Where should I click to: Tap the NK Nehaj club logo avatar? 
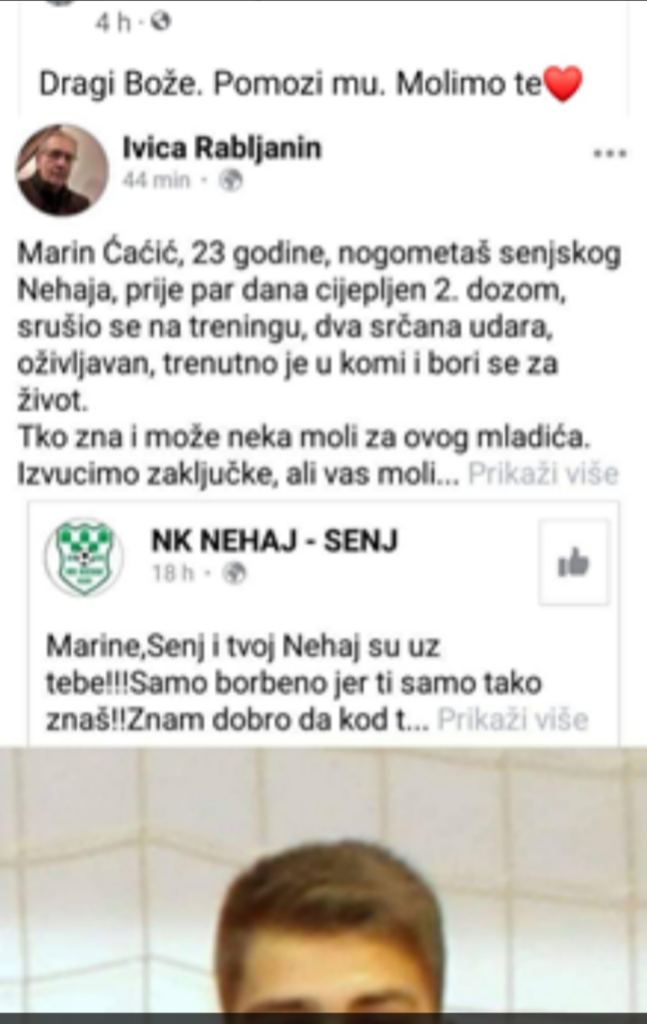(85, 558)
